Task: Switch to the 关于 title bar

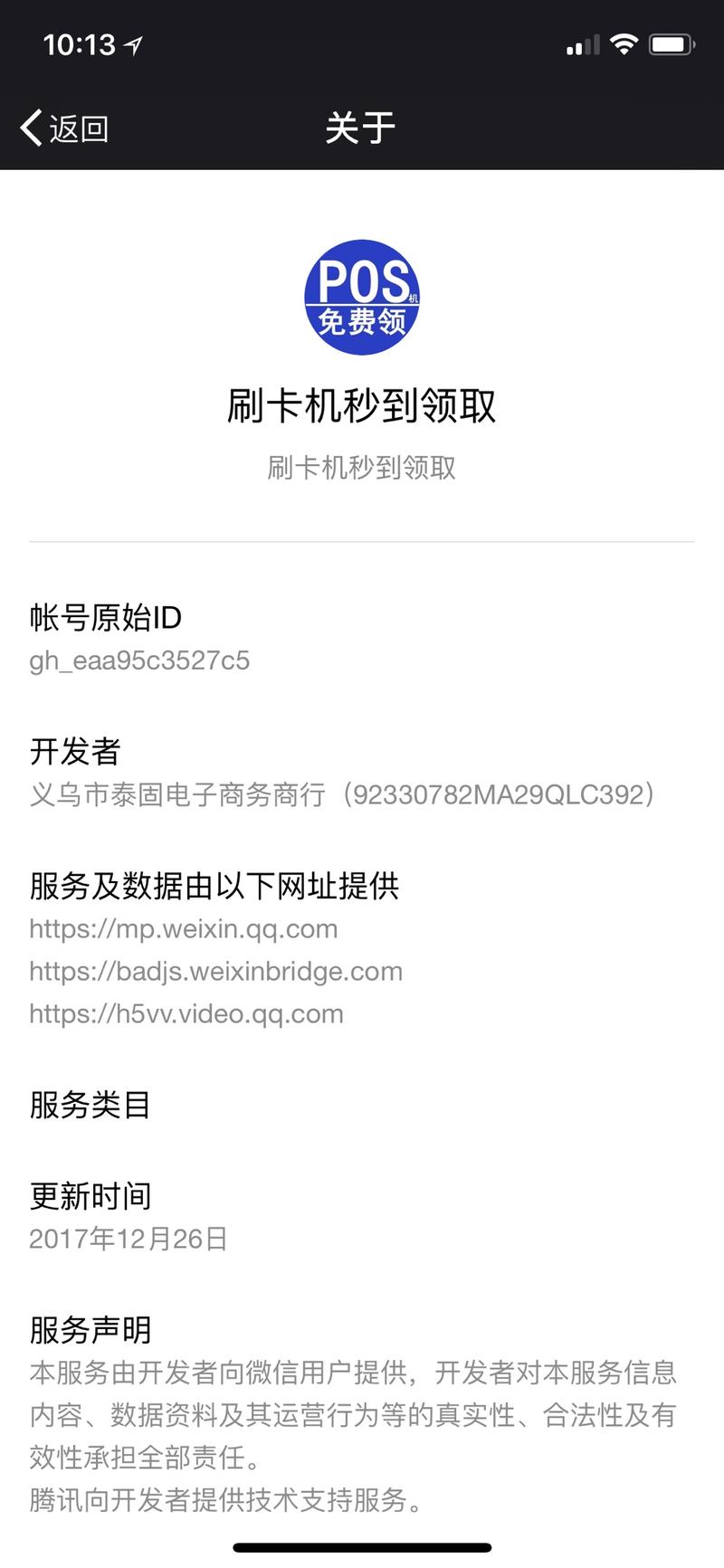Action: 360,127
